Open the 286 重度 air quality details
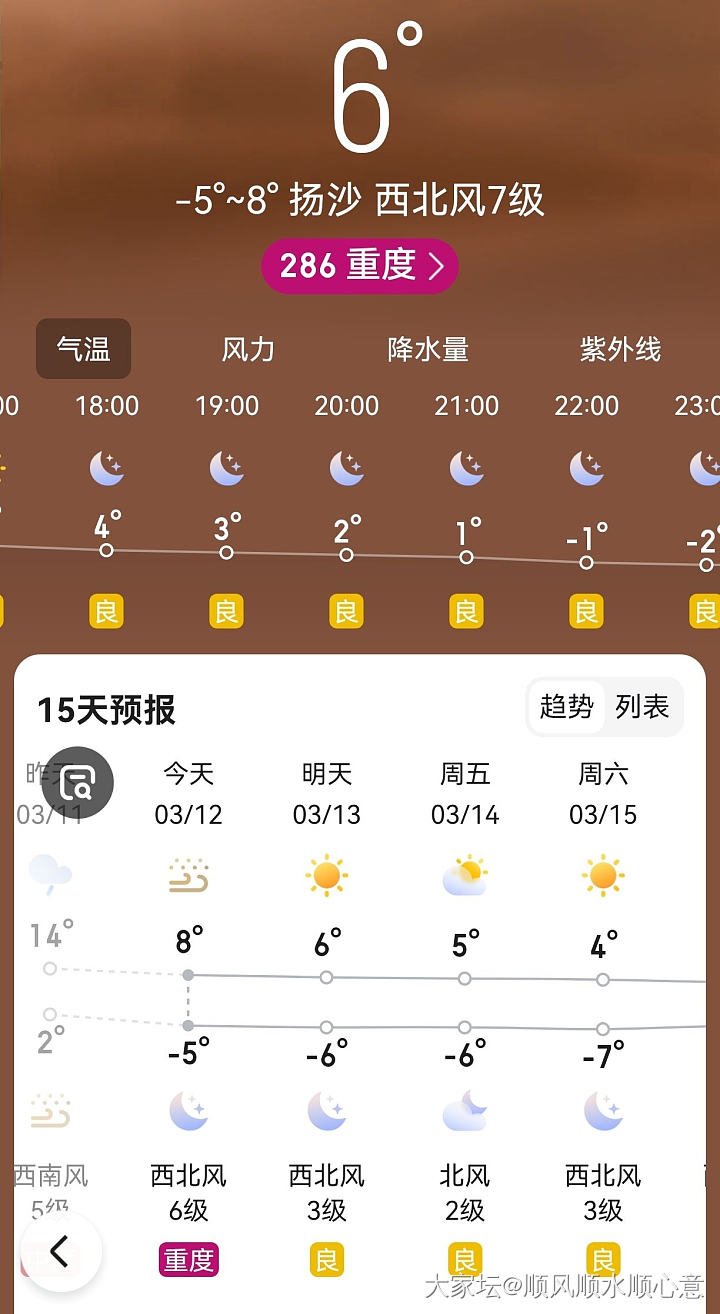 tap(360, 266)
